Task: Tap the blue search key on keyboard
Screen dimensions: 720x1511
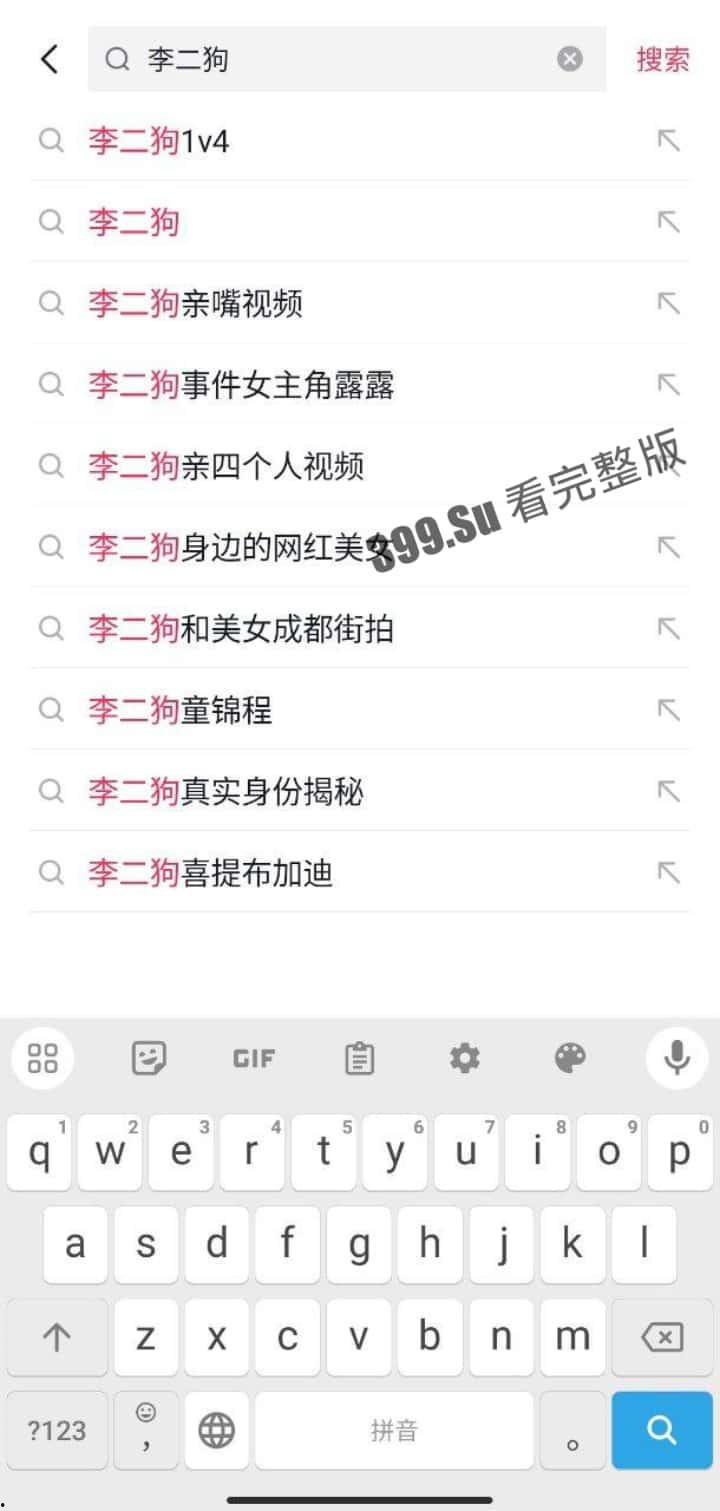Action: point(661,1430)
